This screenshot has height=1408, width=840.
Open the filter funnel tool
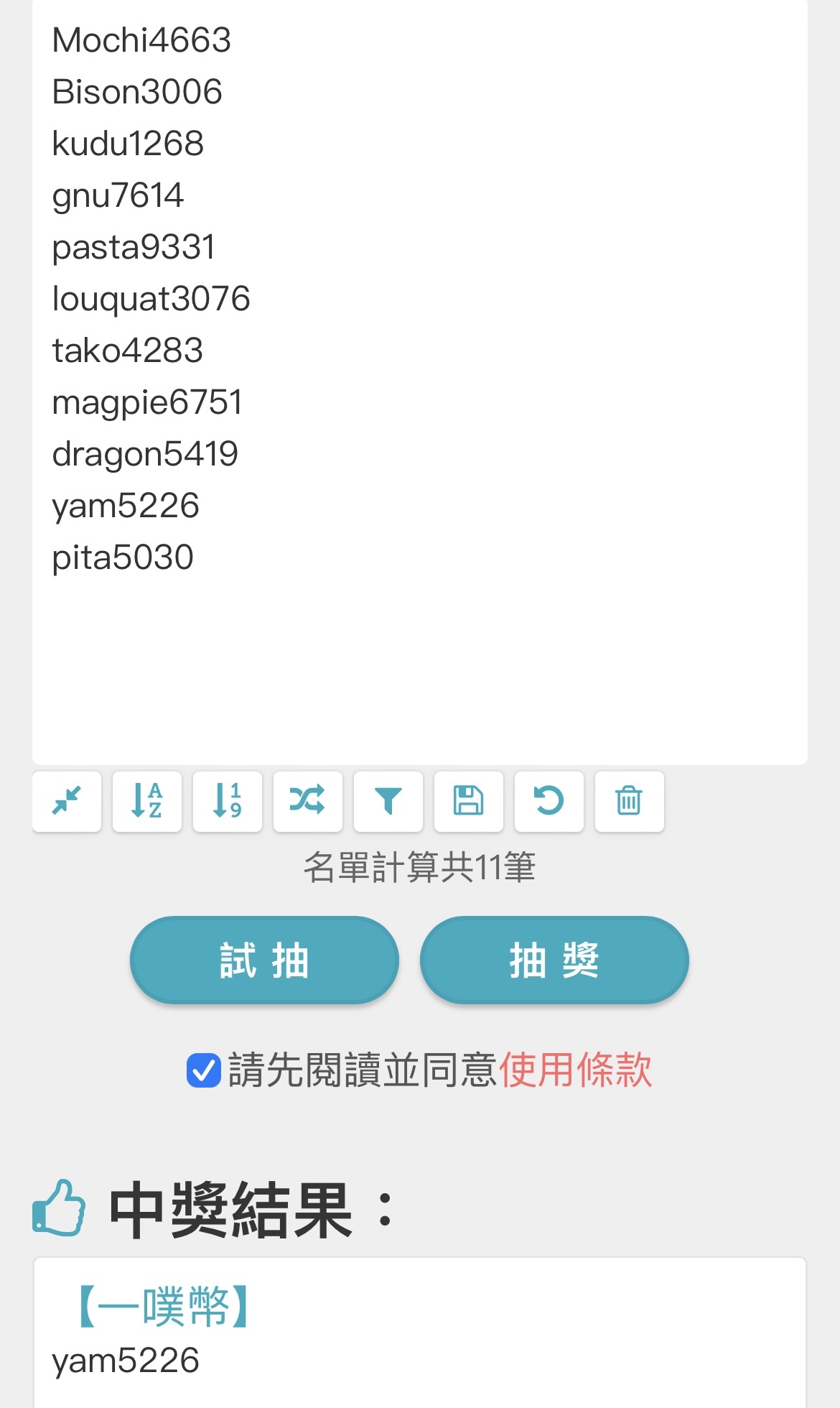[388, 801]
